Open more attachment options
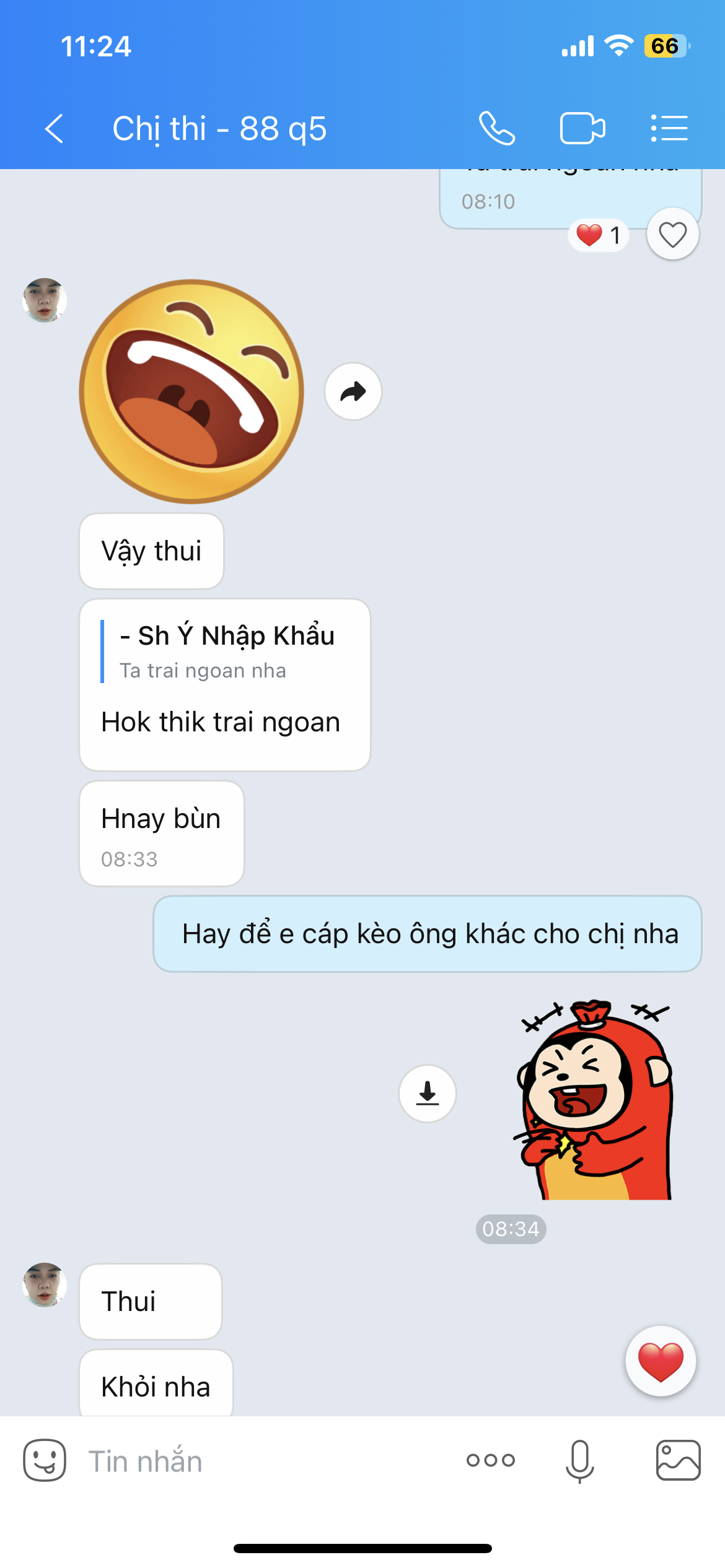This screenshot has width=725, height=1568. 491,1460
